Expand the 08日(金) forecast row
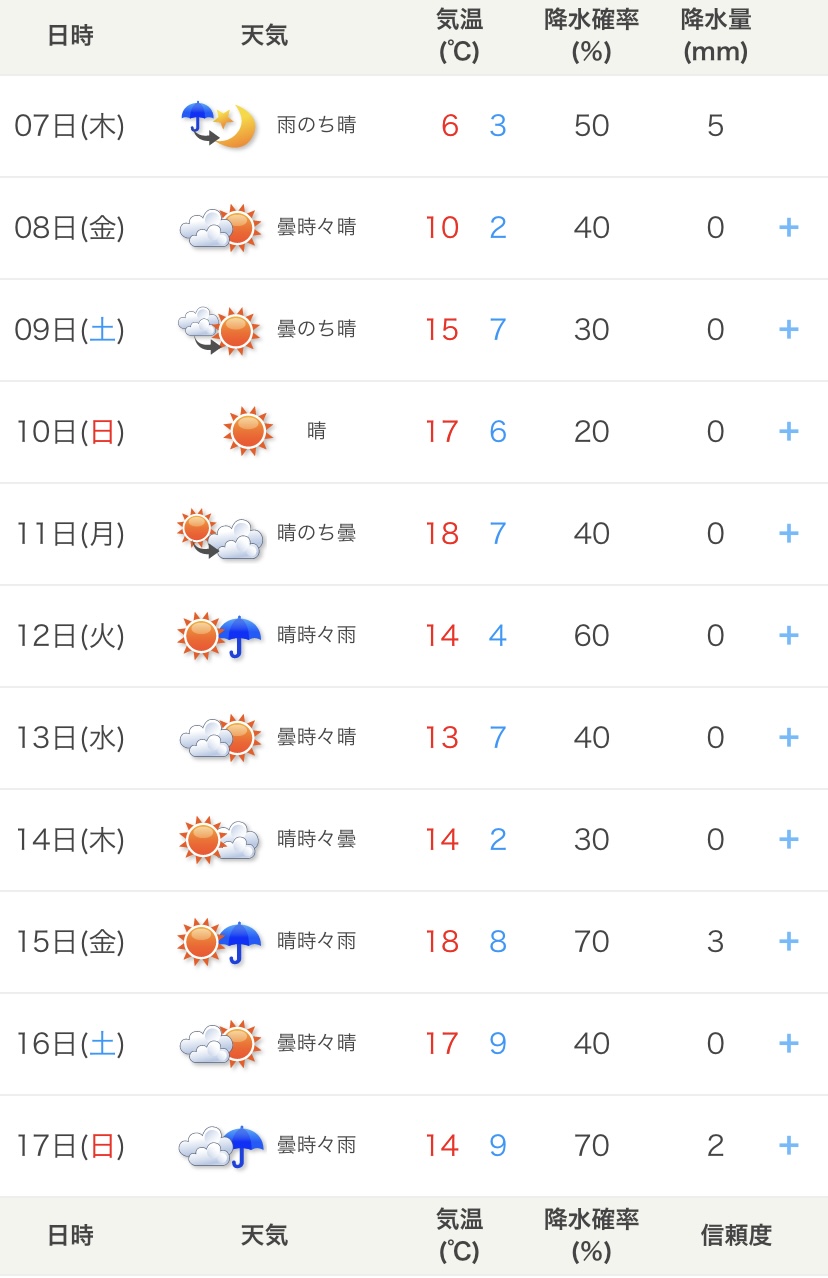This screenshot has width=828, height=1278. [x=788, y=228]
